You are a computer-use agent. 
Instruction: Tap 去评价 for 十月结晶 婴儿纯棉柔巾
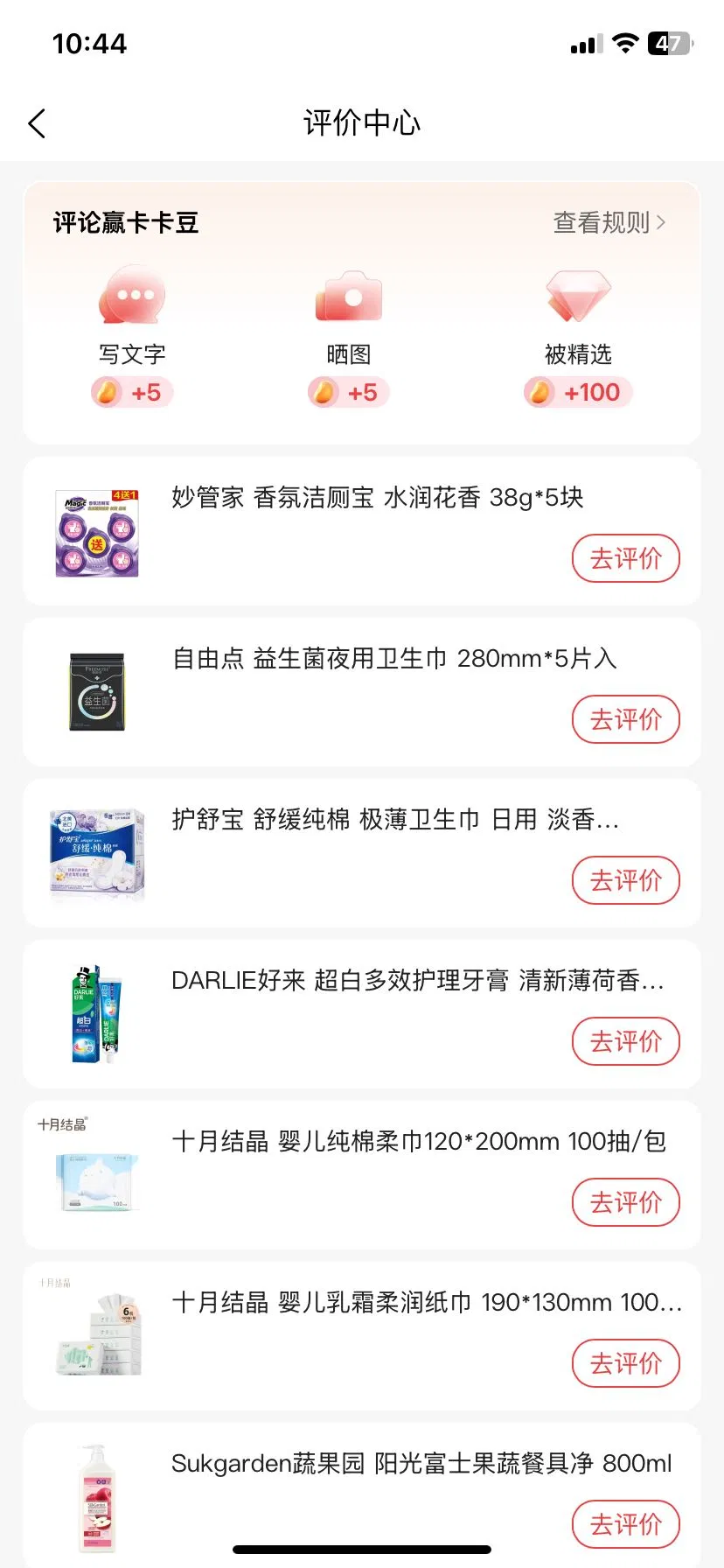tap(625, 1202)
